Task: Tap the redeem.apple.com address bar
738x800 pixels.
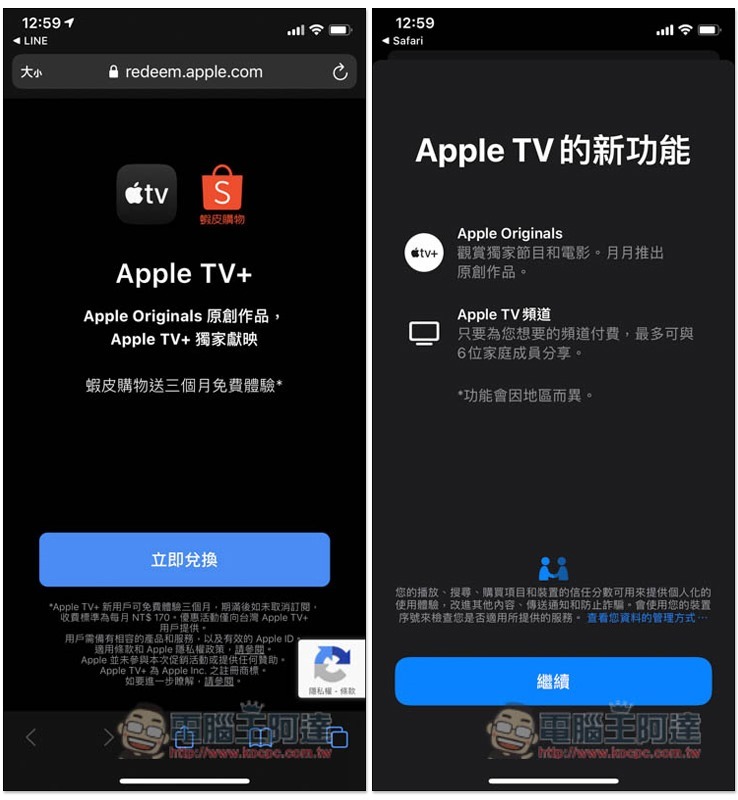Action: pos(185,72)
